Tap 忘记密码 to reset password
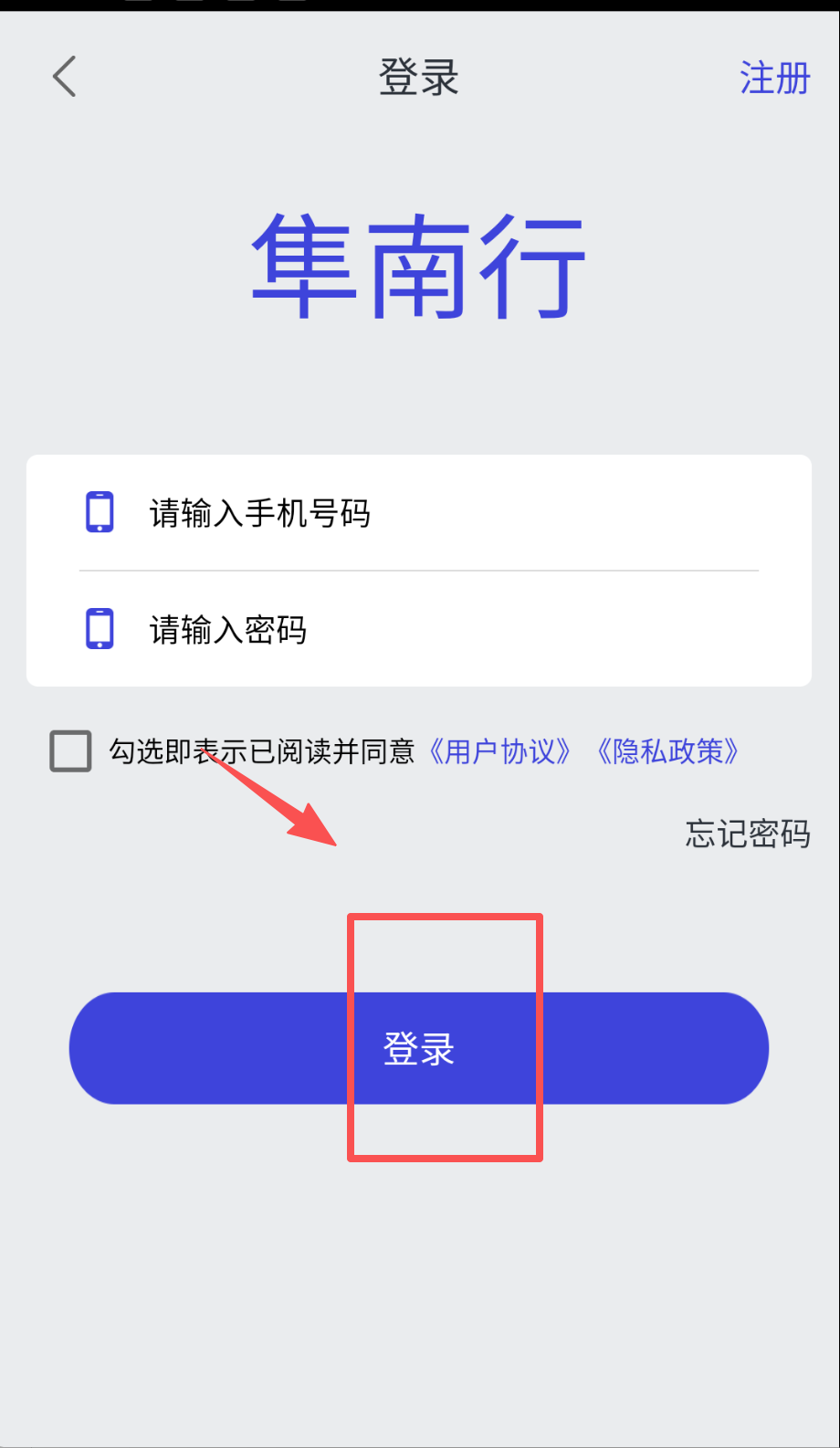 click(747, 834)
